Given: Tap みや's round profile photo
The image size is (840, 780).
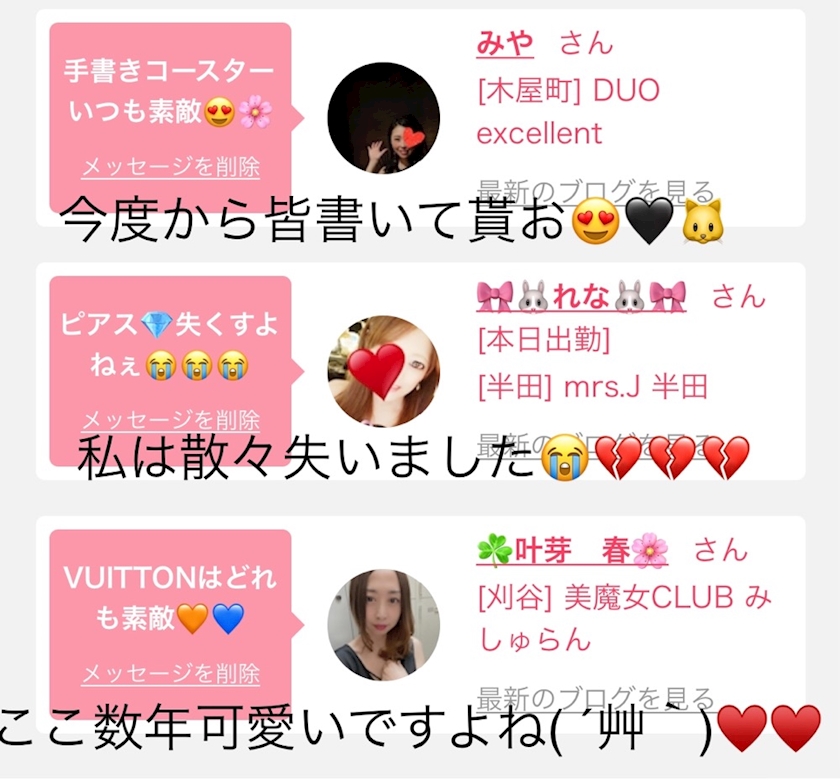Looking at the screenshot, I should [384, 118].
